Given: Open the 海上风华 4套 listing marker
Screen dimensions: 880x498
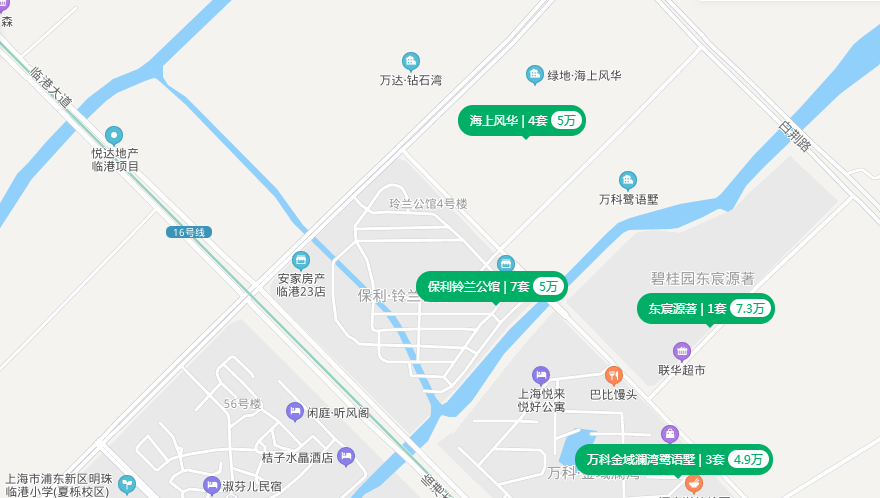Looking at the screenshot, I should pos(521,121).
